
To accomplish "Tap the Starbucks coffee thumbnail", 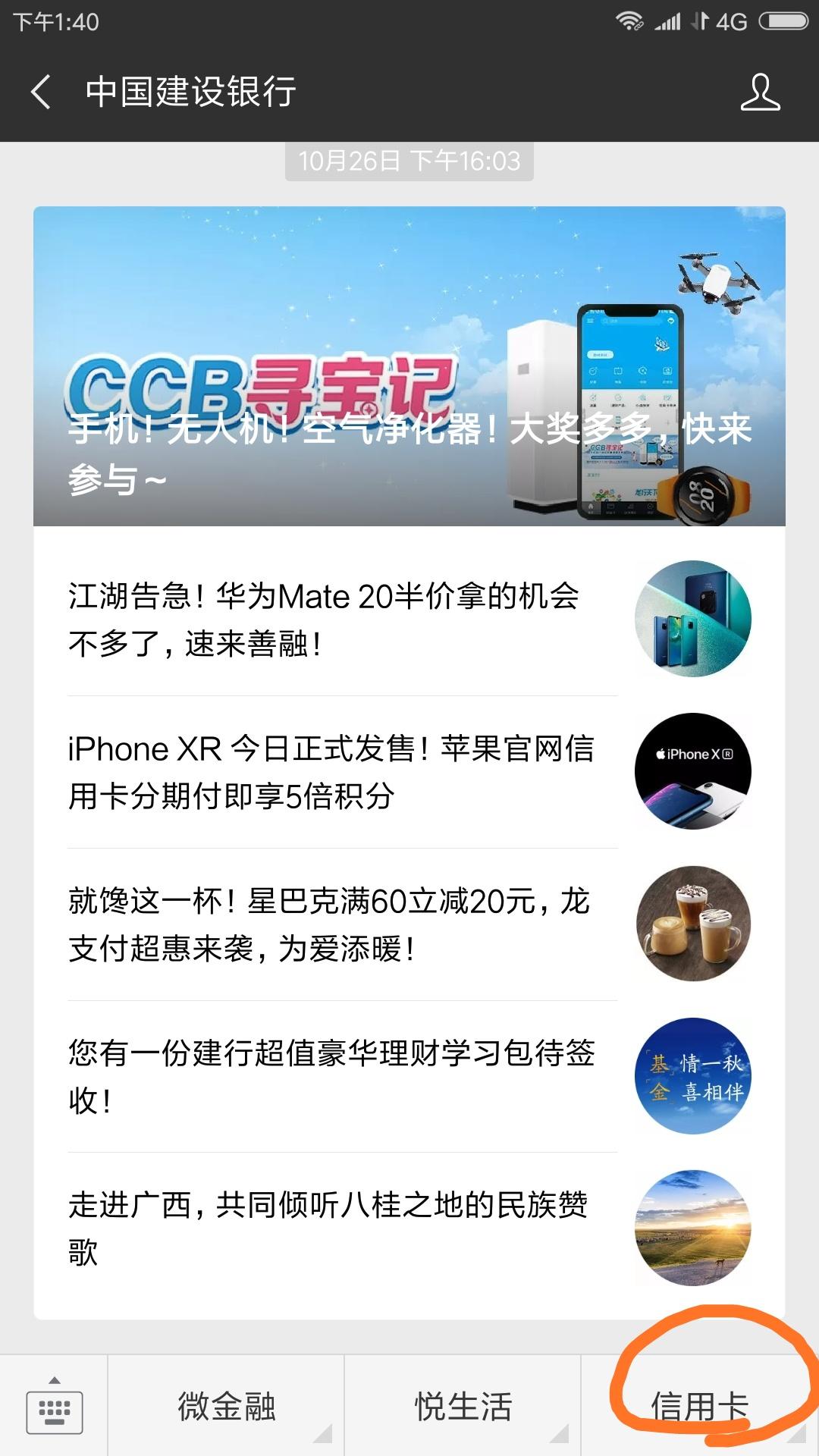I will point(692,924).
